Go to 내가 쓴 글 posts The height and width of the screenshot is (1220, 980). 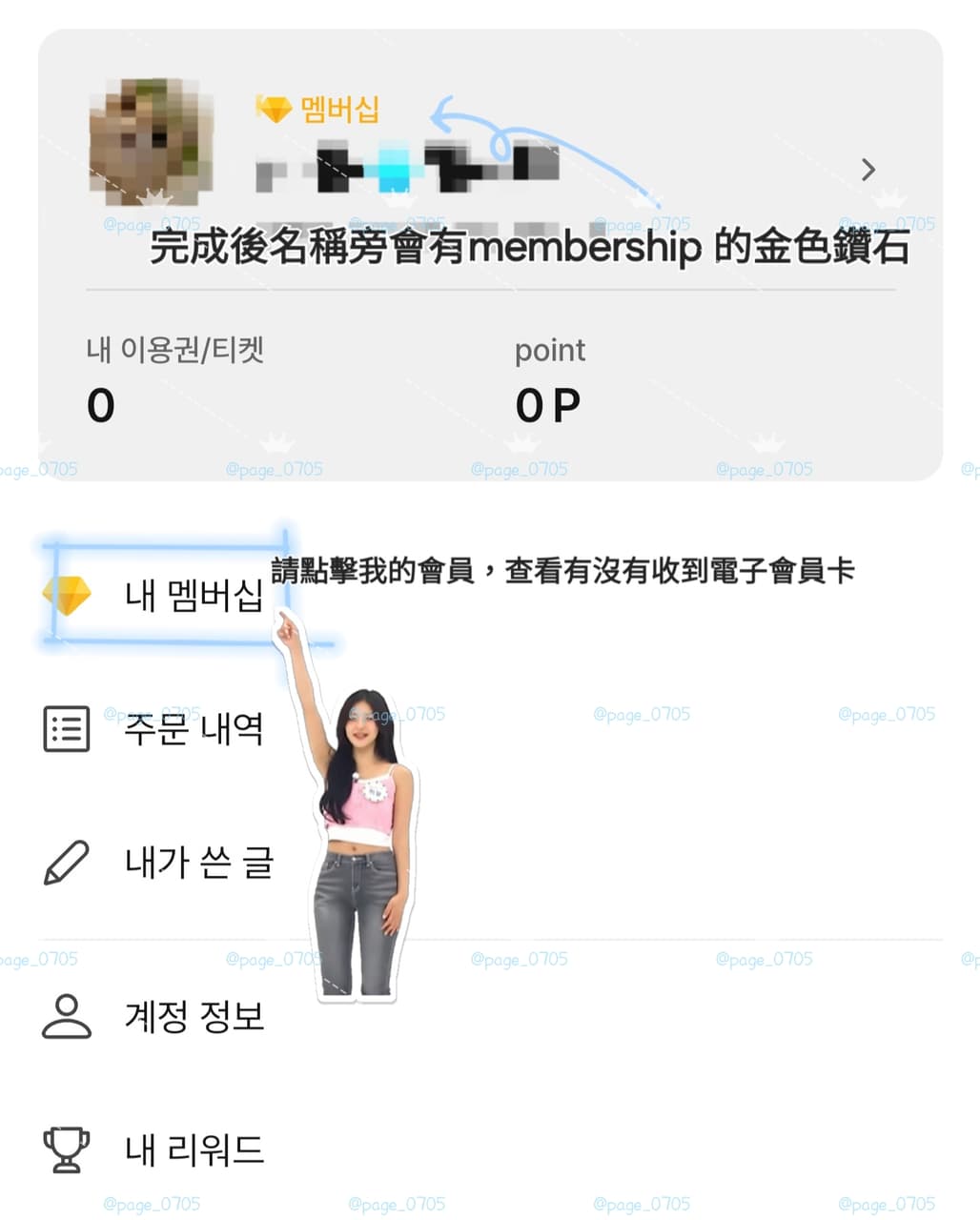pyautogui.click(x=198, y=863)
